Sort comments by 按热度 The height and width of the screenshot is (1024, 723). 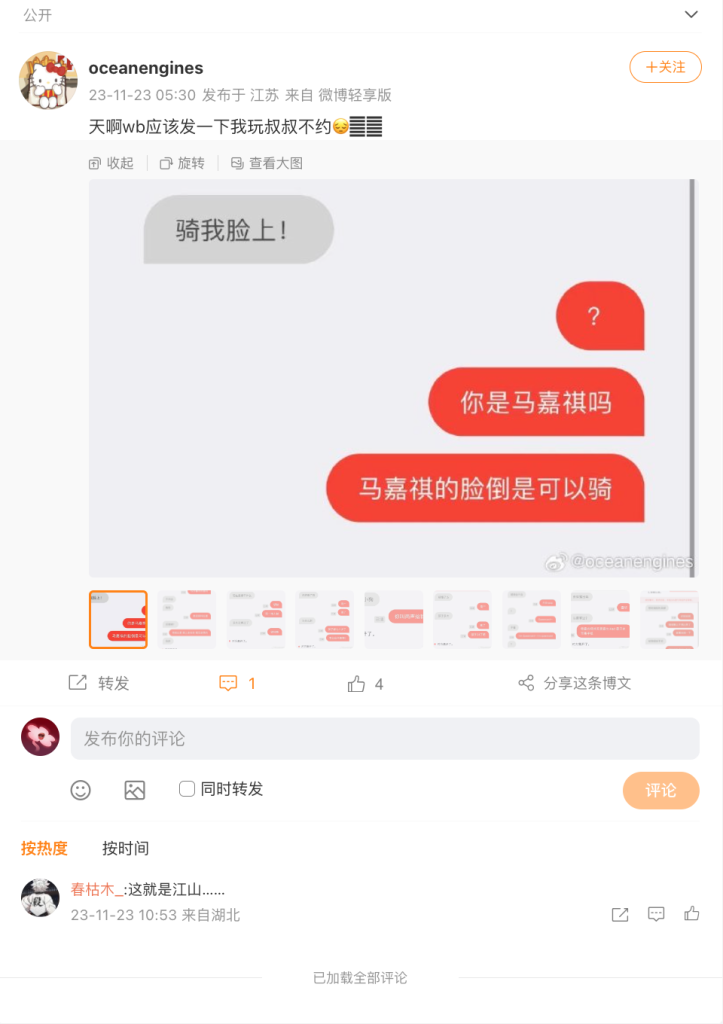[x=45, y=848]
